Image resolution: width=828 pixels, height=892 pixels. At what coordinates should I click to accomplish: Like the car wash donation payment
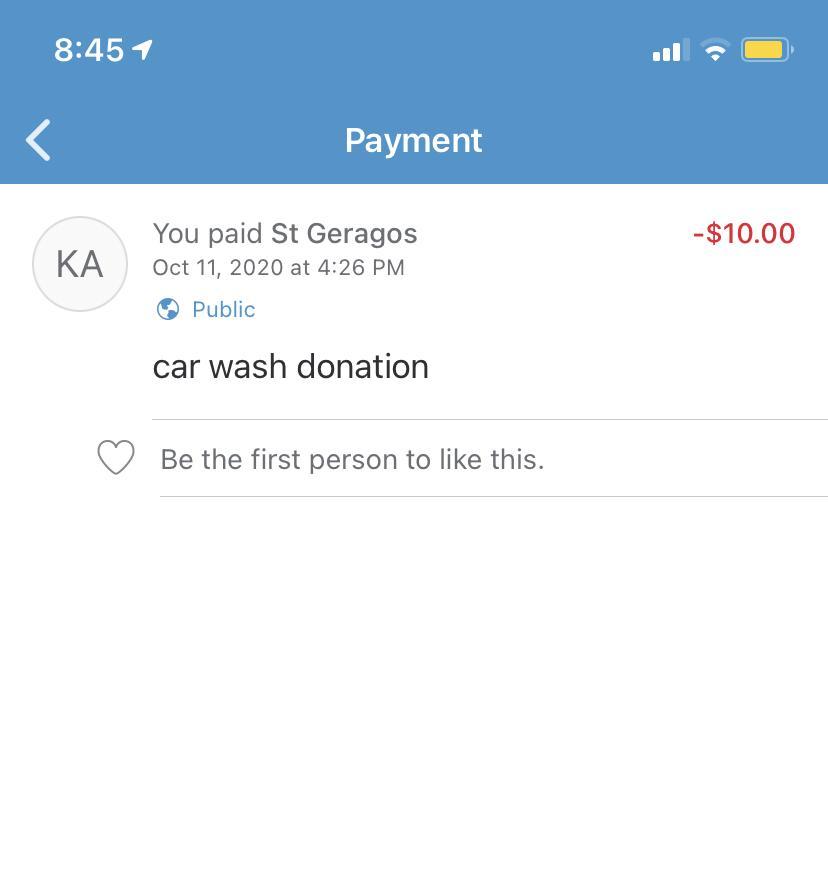(116, 458)
